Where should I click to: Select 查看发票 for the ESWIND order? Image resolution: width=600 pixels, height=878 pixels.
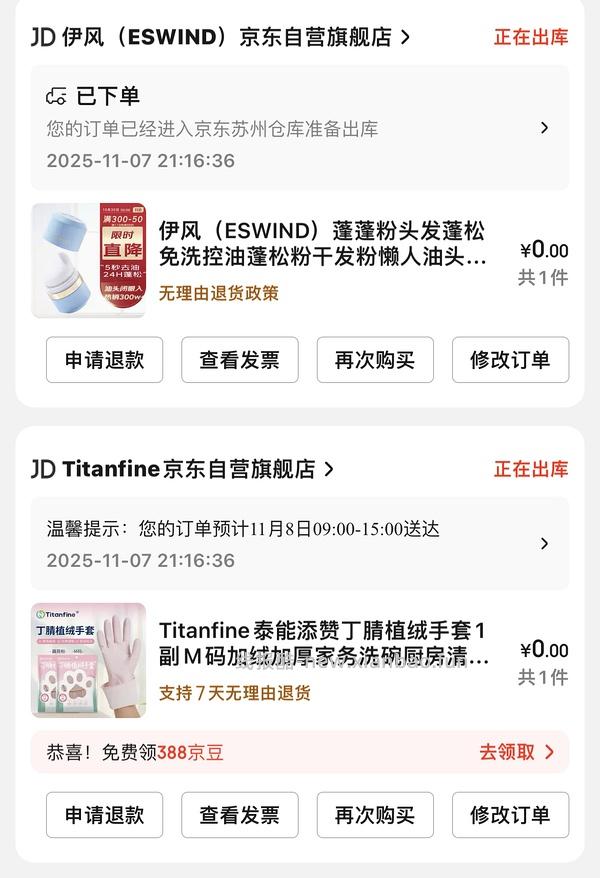coord(240,360)
